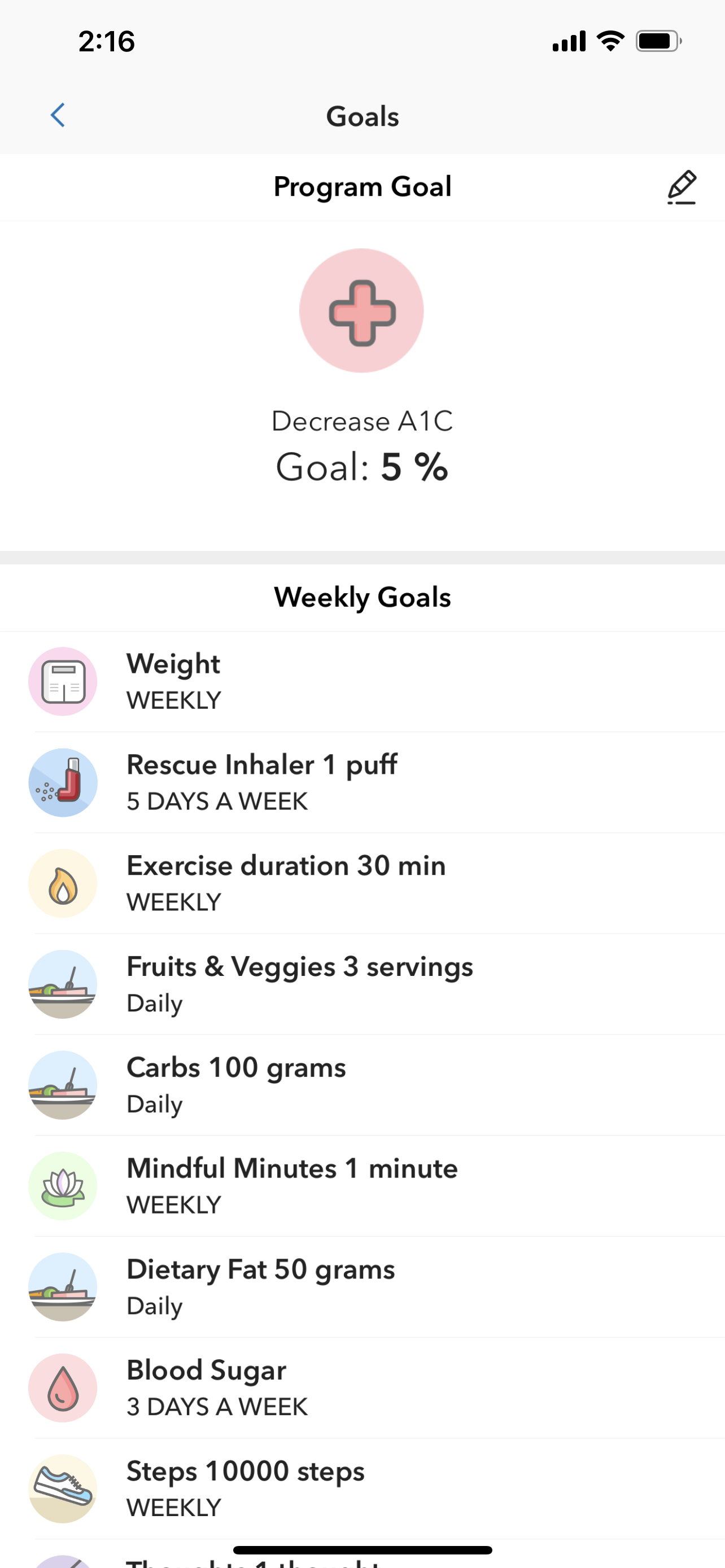Image resolution: width=725 pixels, height=1568 pixels.
Task: Go back from Goals screen
Action: (x=58, y=115)
